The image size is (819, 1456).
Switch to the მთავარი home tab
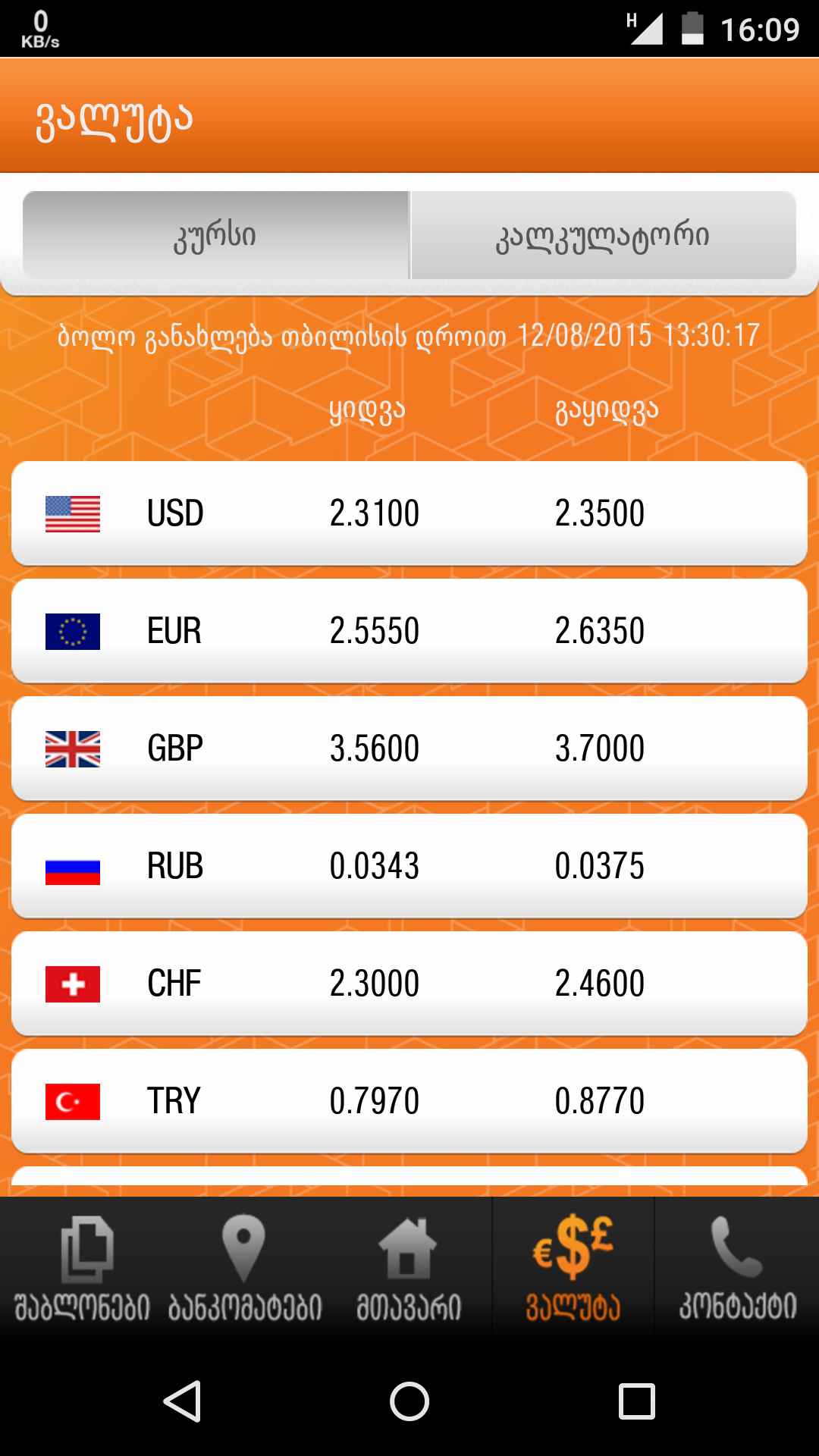pos(409,1266)
